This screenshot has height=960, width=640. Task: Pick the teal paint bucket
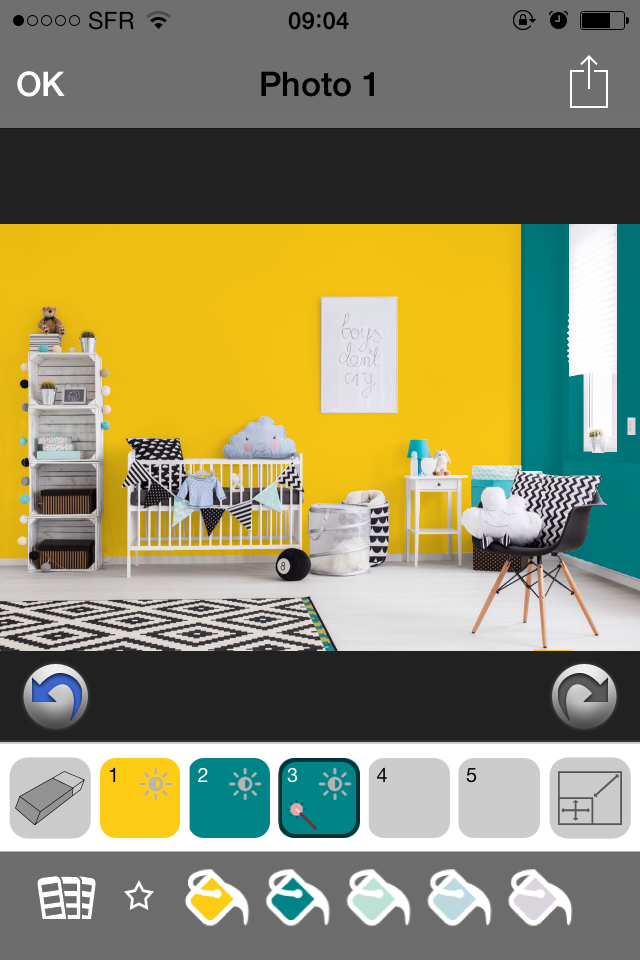(x=297, y=897)
